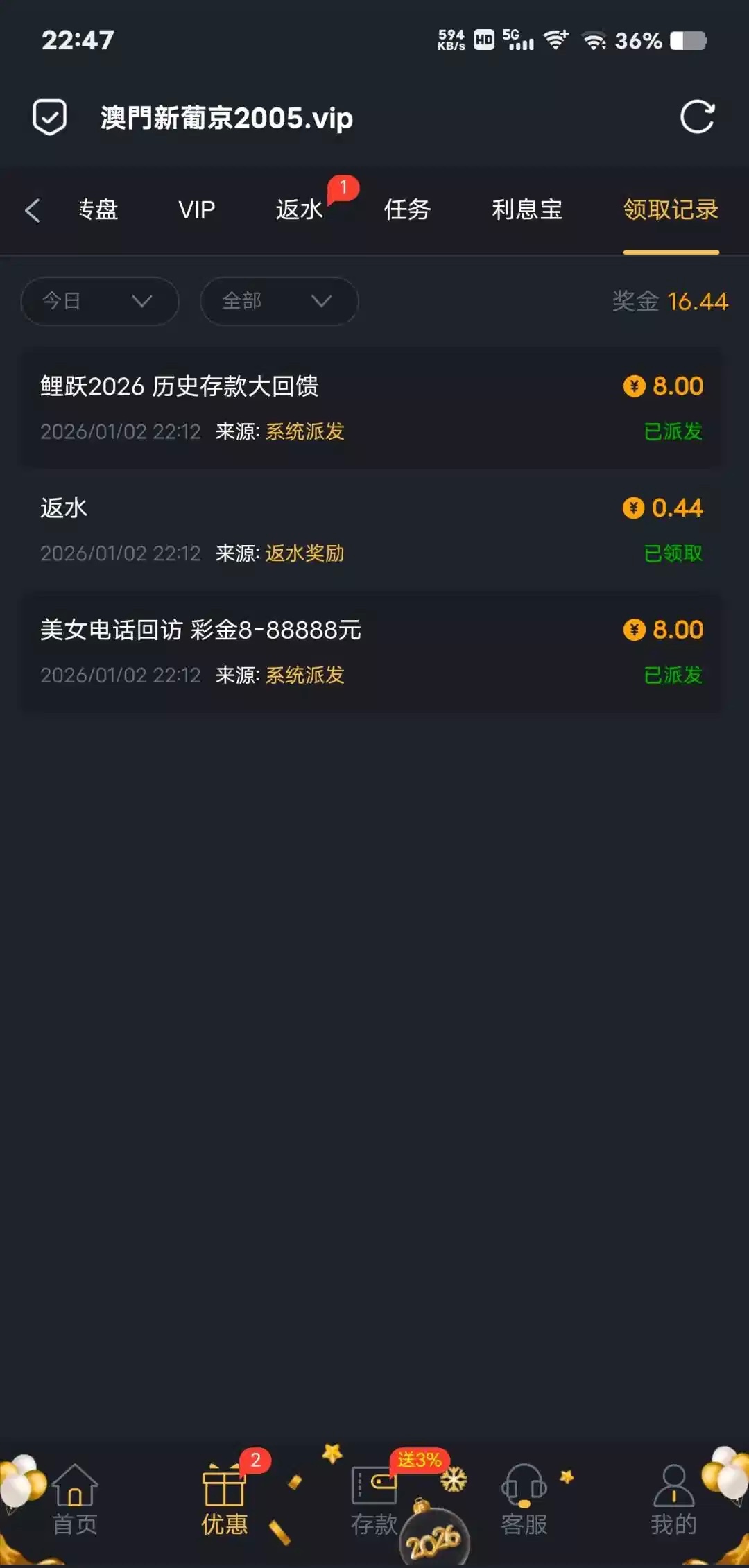This screenshot has height=1568, width=749.
Task: Go to the 任务 tab
Action: coord(407,209)
